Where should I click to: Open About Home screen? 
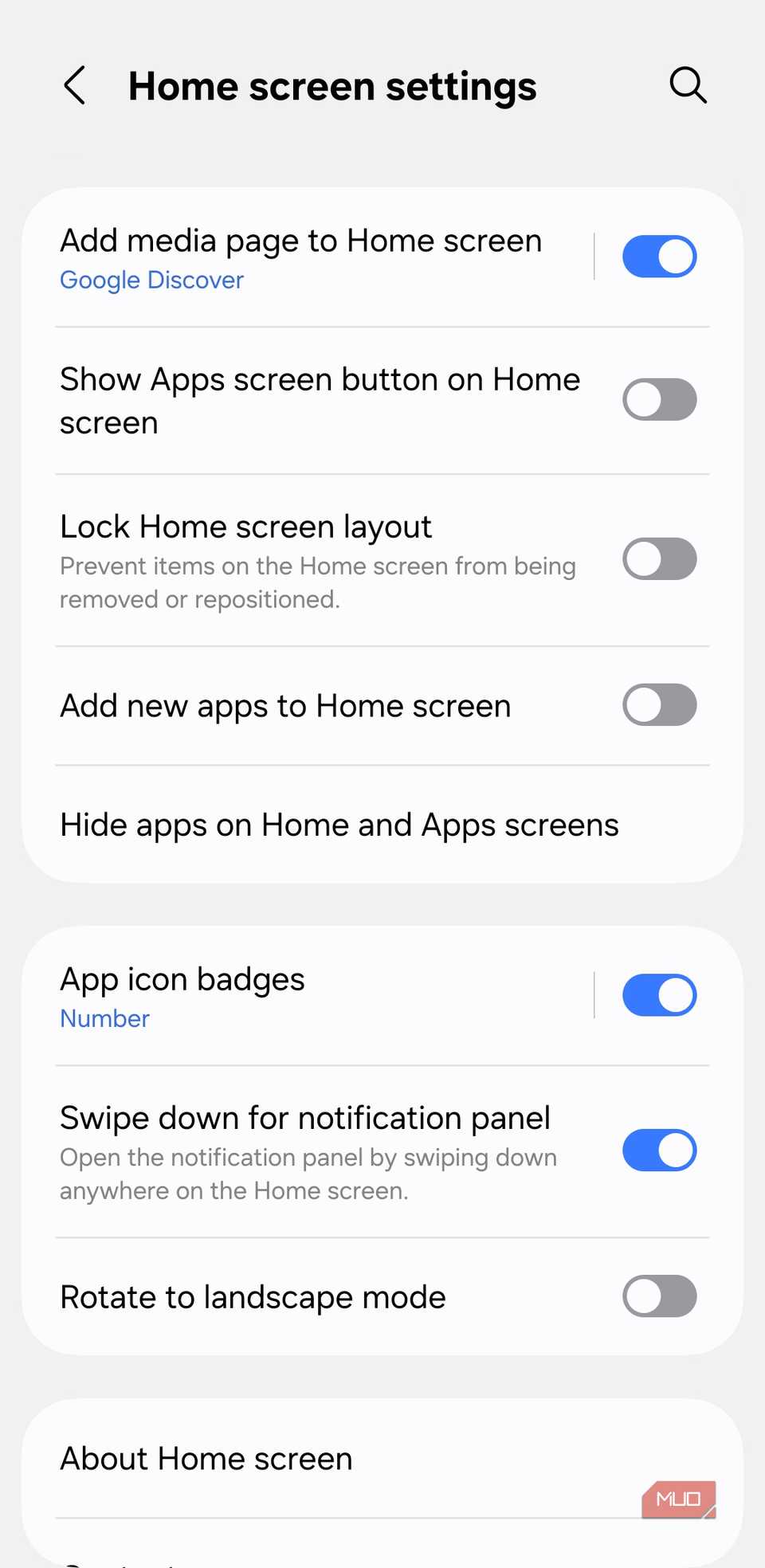tap(206, 1458)
